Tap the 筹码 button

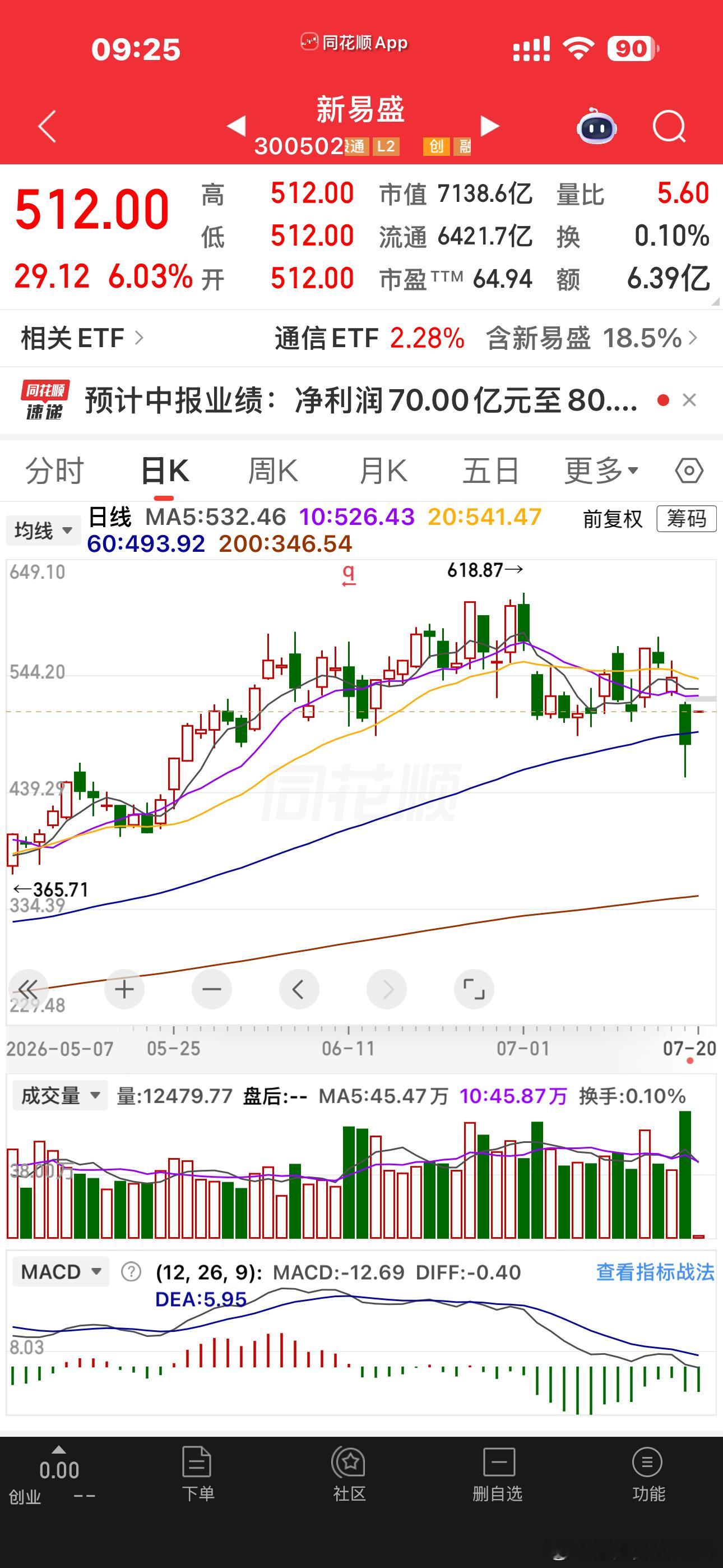click(687, 519)
